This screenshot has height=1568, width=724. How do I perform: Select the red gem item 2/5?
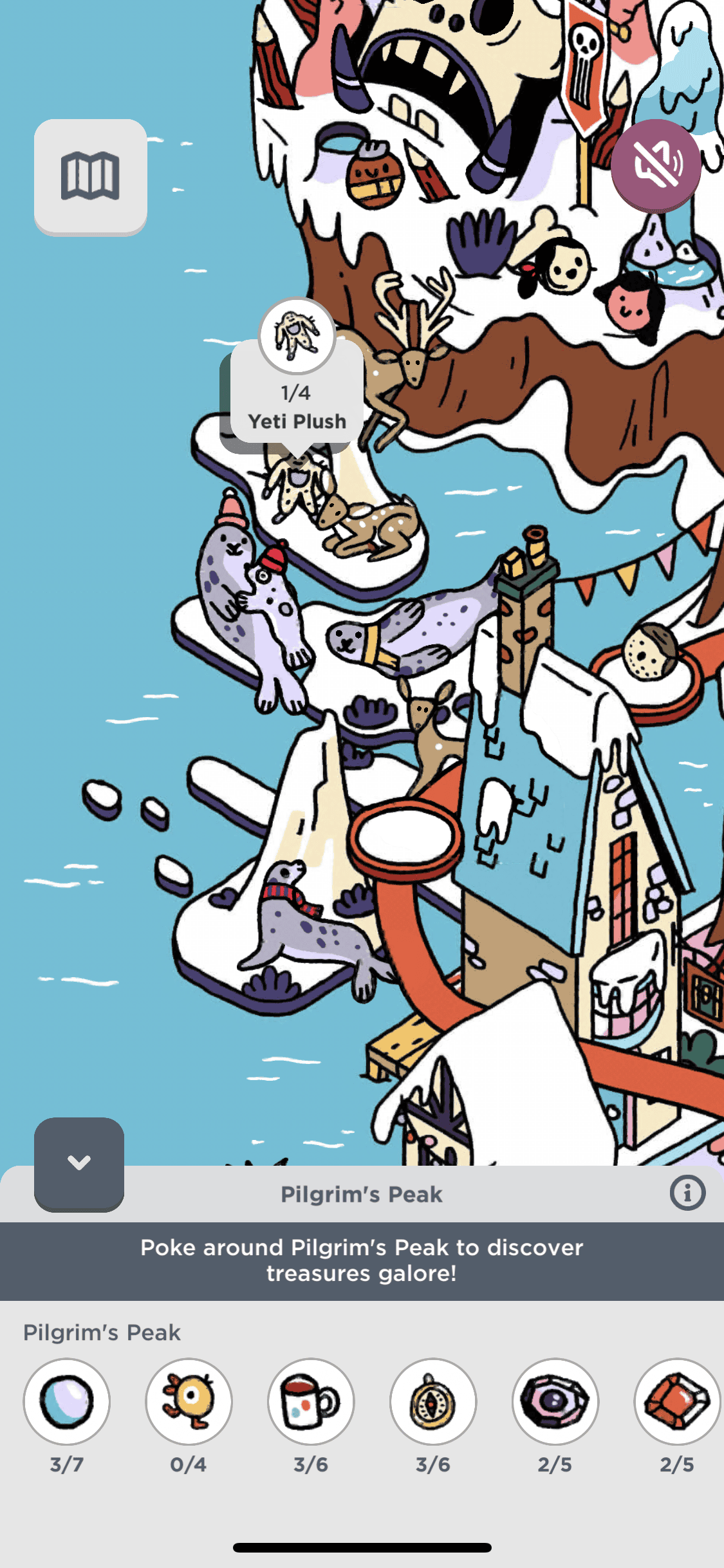pyautogui.click(x=677, y=1401)
